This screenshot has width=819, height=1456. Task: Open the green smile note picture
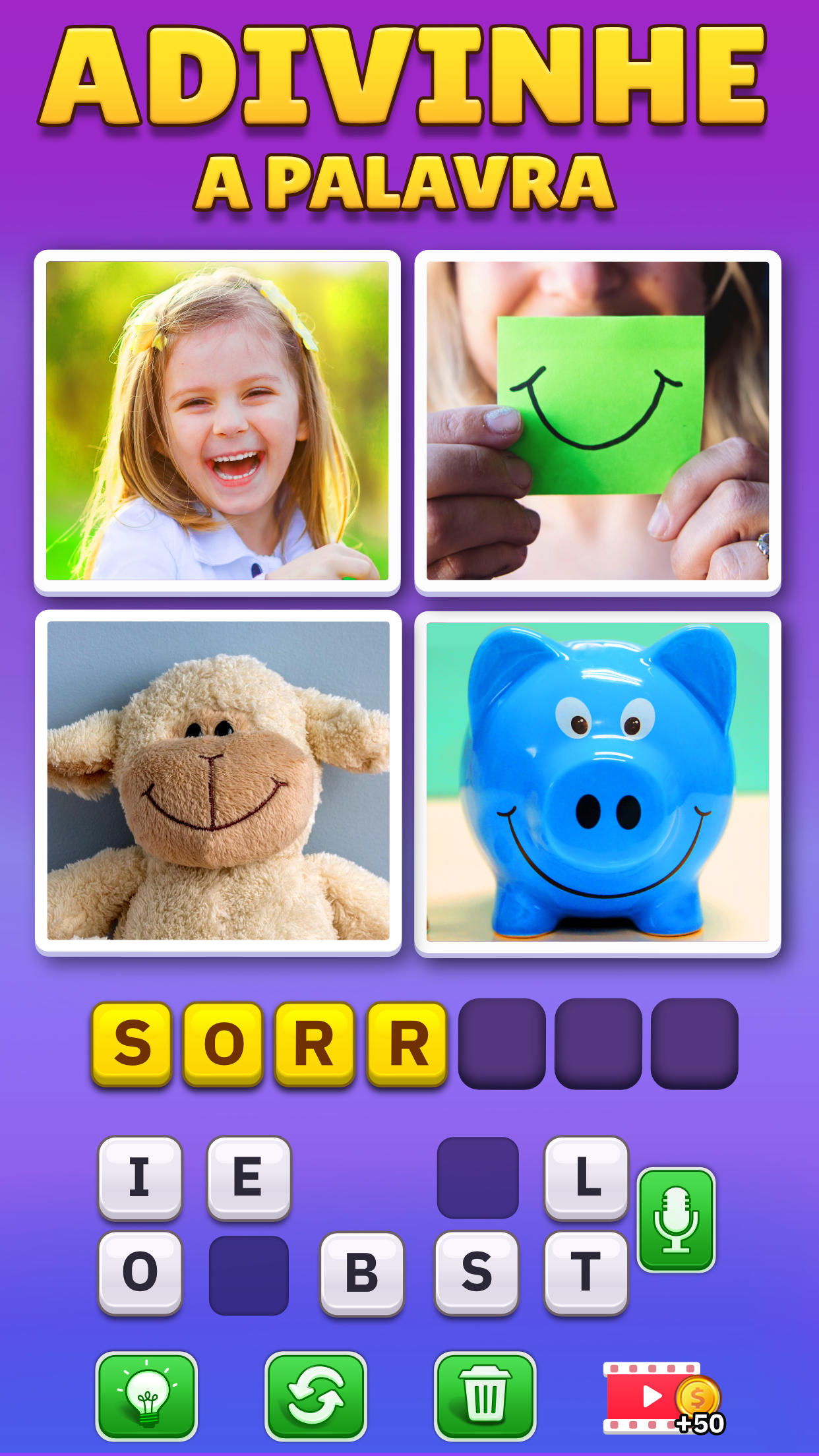point(597,421)
